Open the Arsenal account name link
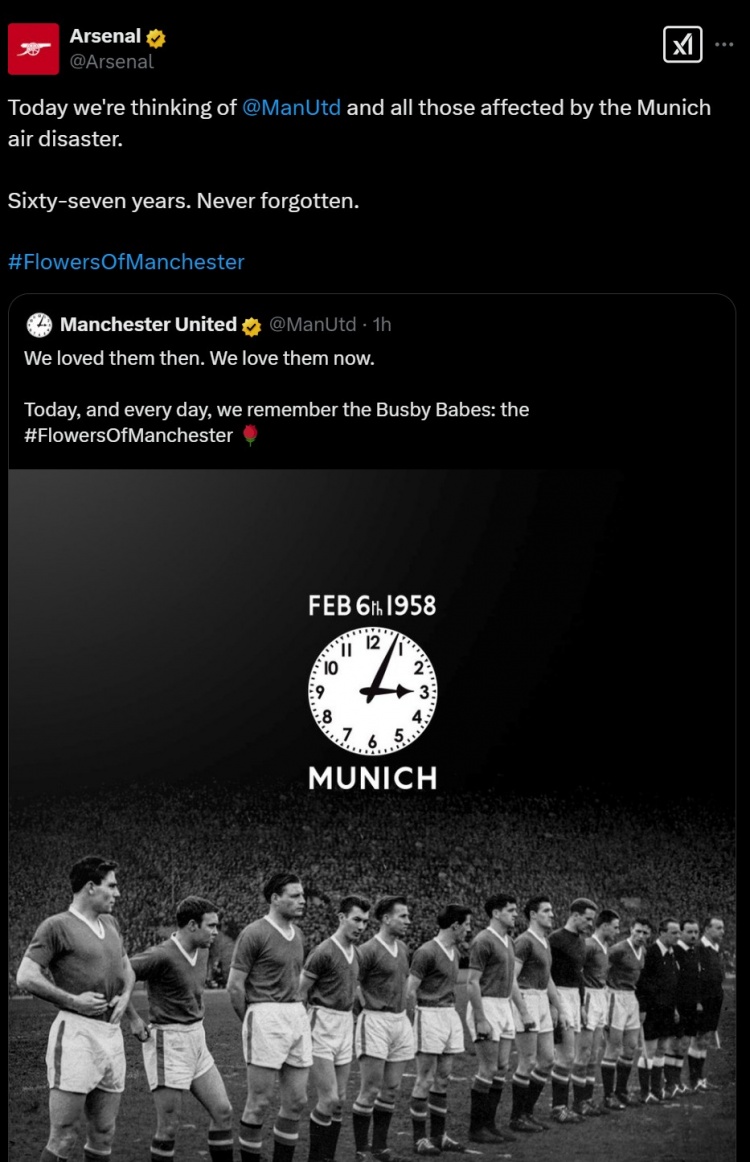This screenshot has width=750, height=1162. click(x=105, y=36)
